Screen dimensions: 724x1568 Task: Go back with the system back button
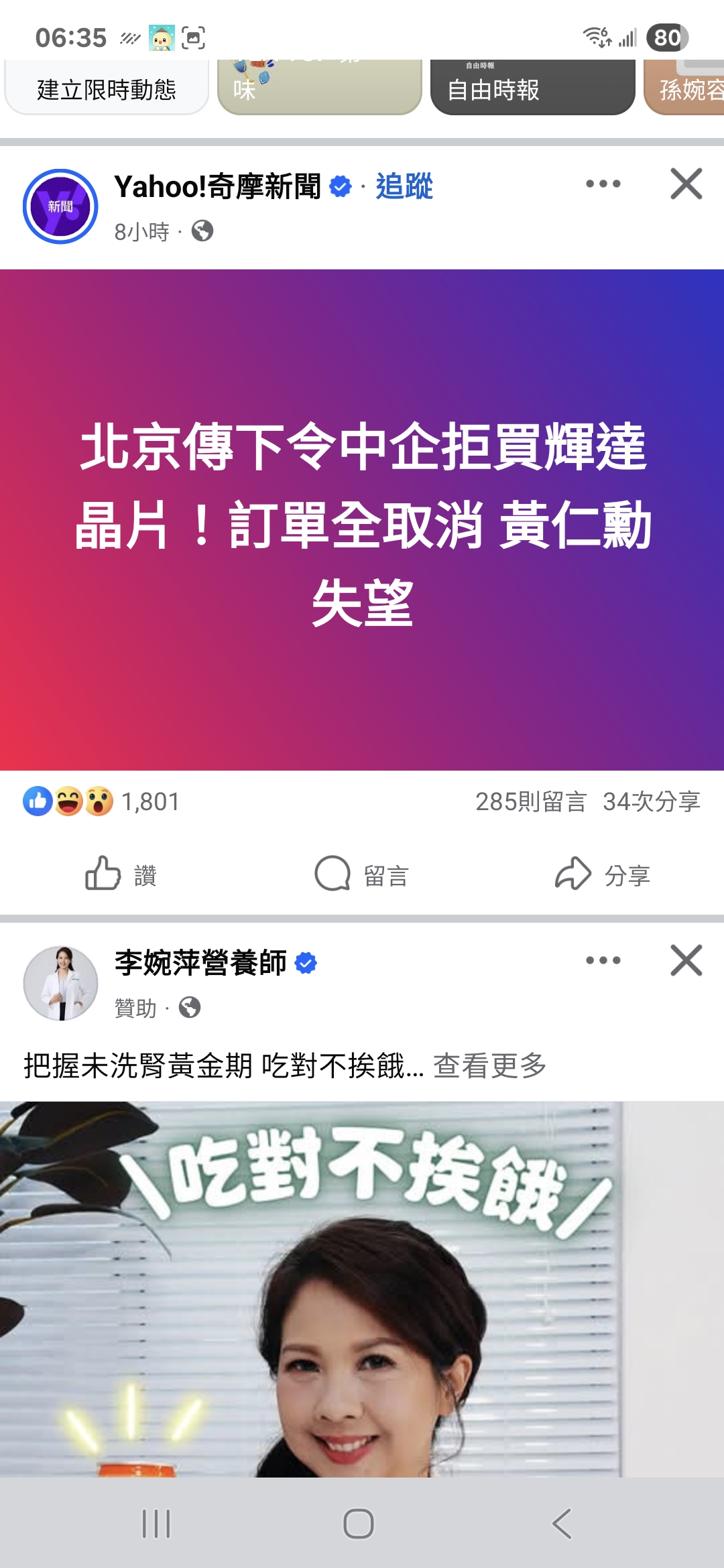point(562,1524)
